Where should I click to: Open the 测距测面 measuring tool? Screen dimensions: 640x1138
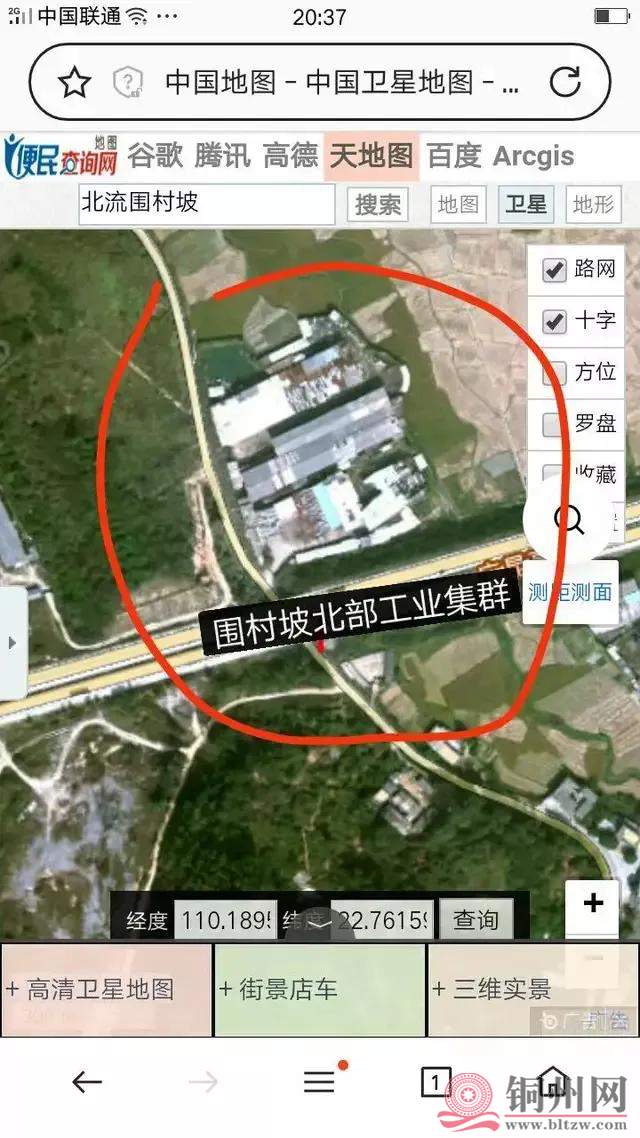point(570,592)
